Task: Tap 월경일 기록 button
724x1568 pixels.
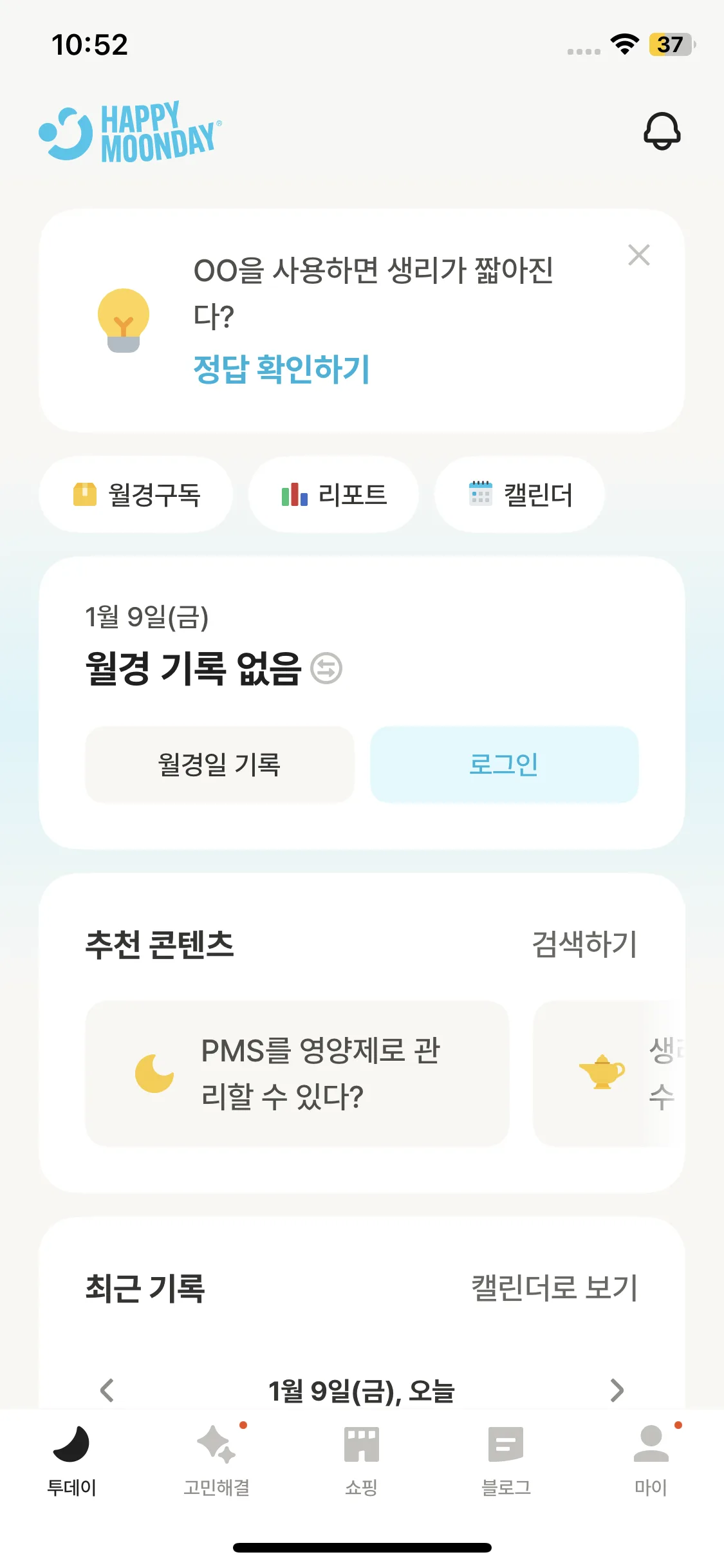Action: point(219,765)
